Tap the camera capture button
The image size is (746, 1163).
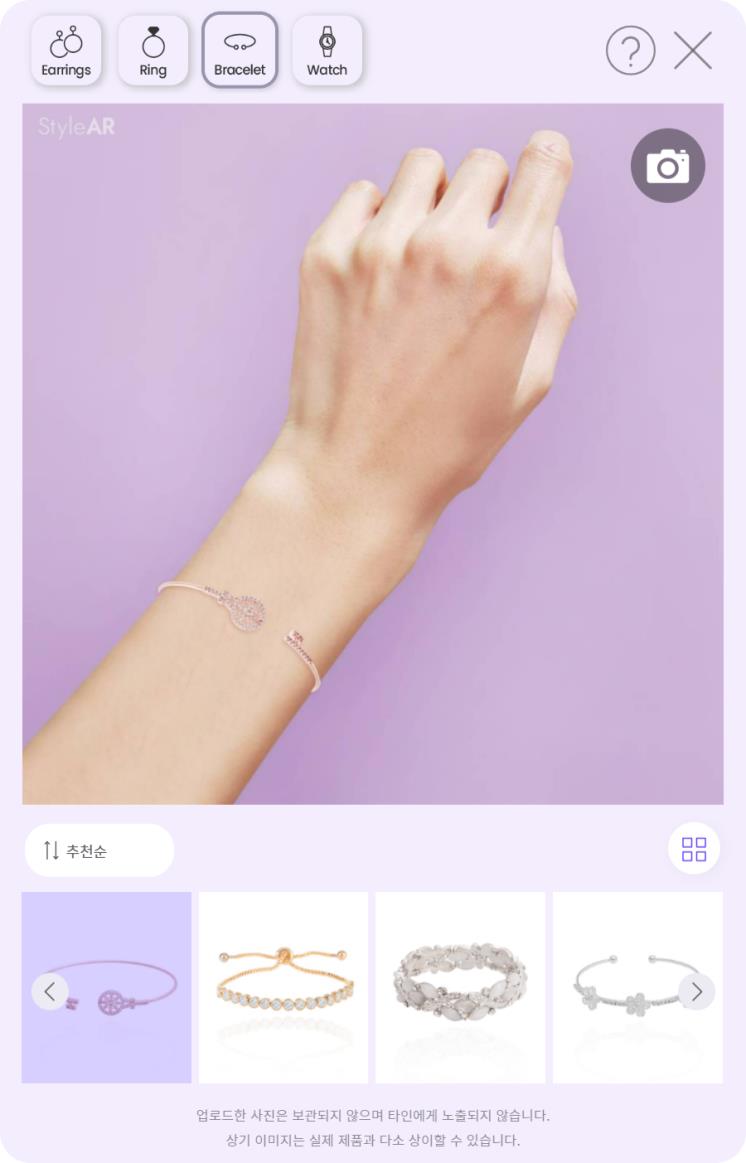(x=667, y=166)
